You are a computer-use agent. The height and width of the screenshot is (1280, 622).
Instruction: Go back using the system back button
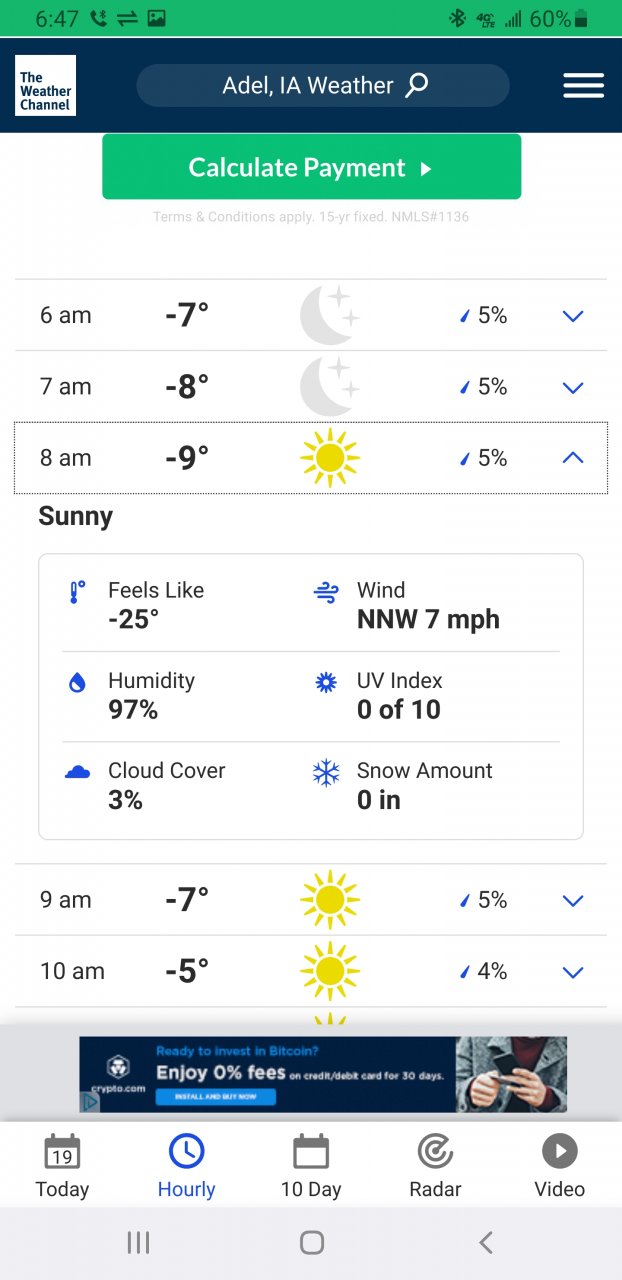[x=486, y=1242]
